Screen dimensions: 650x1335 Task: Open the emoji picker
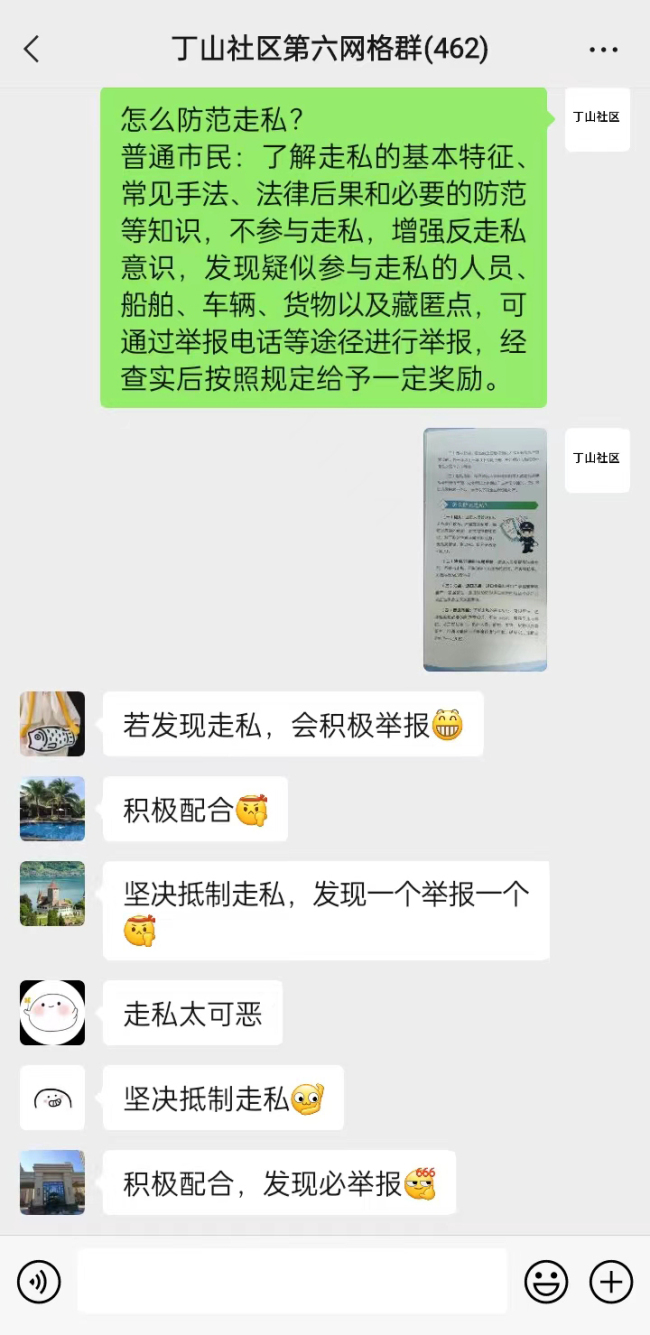point(546,1281)
